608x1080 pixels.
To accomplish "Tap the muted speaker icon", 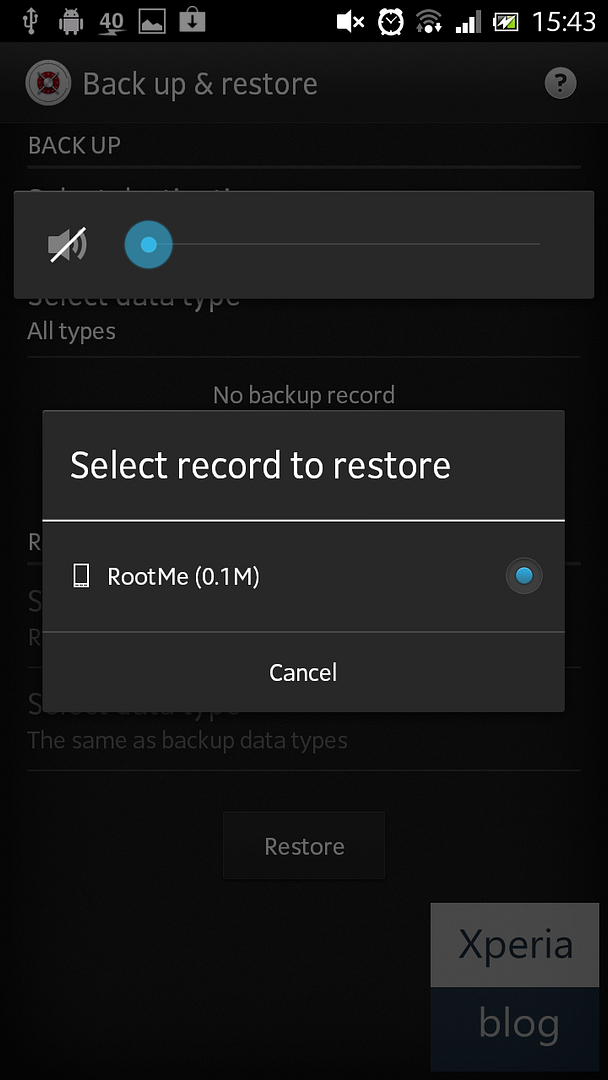I will coord(67,245).
